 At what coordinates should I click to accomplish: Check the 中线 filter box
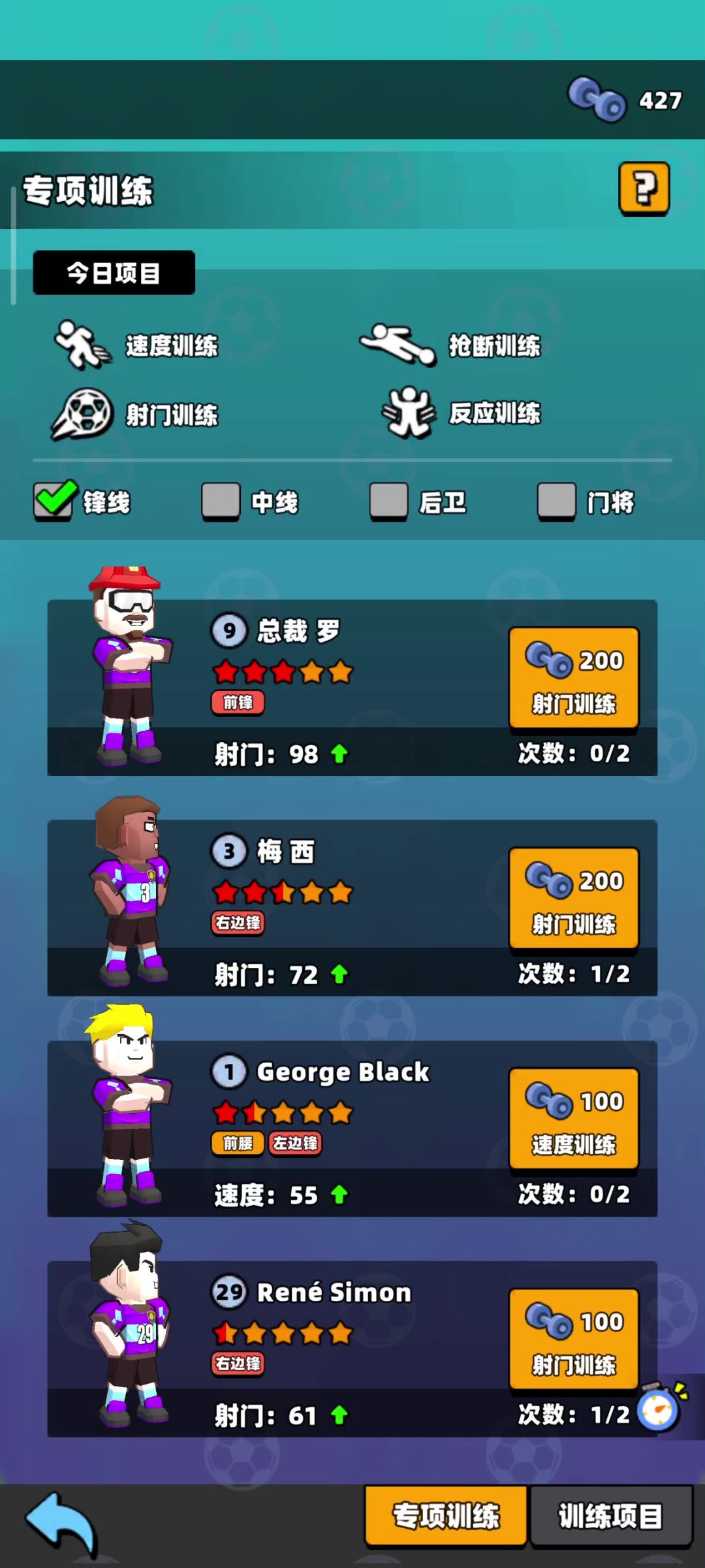[x=221, y=502]
